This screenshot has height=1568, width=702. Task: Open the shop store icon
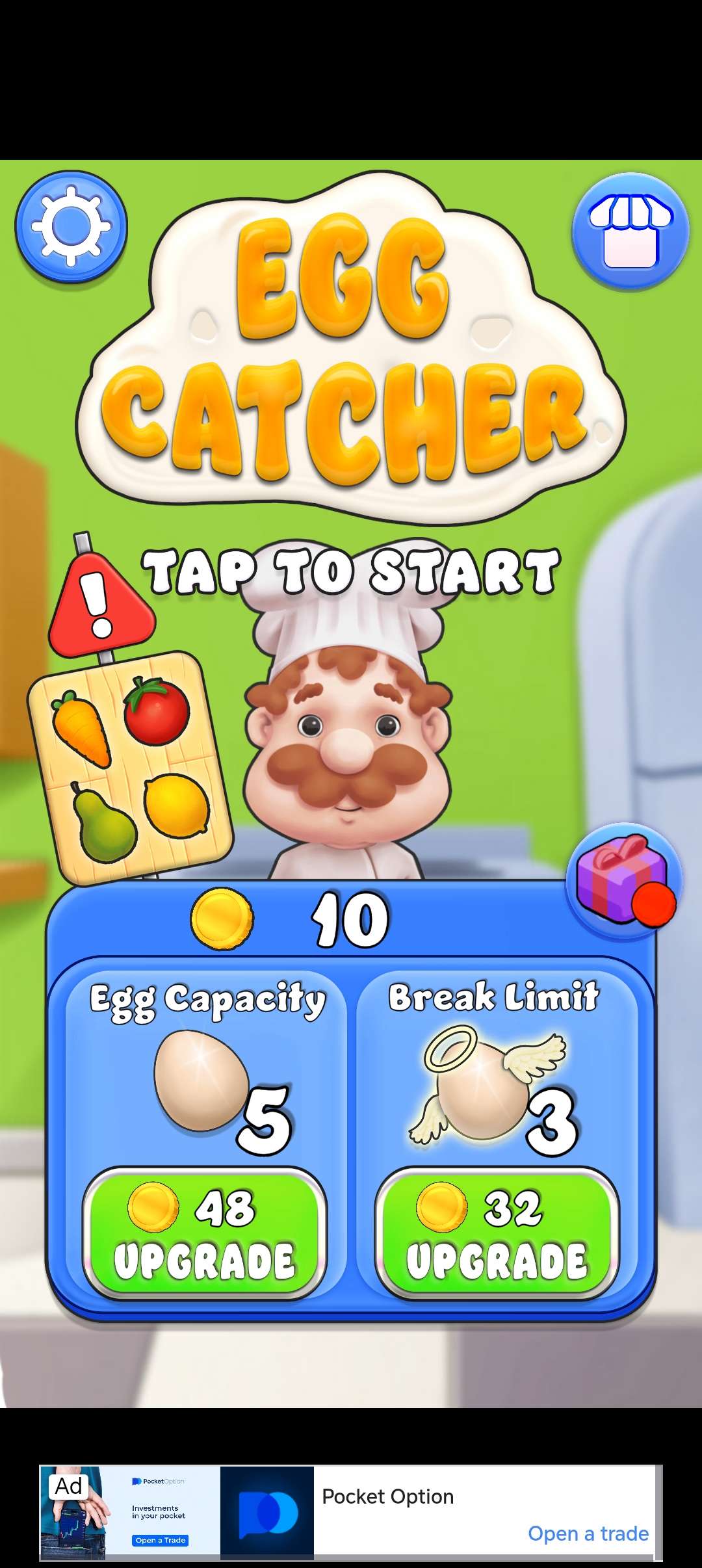[x=629, y=232]
